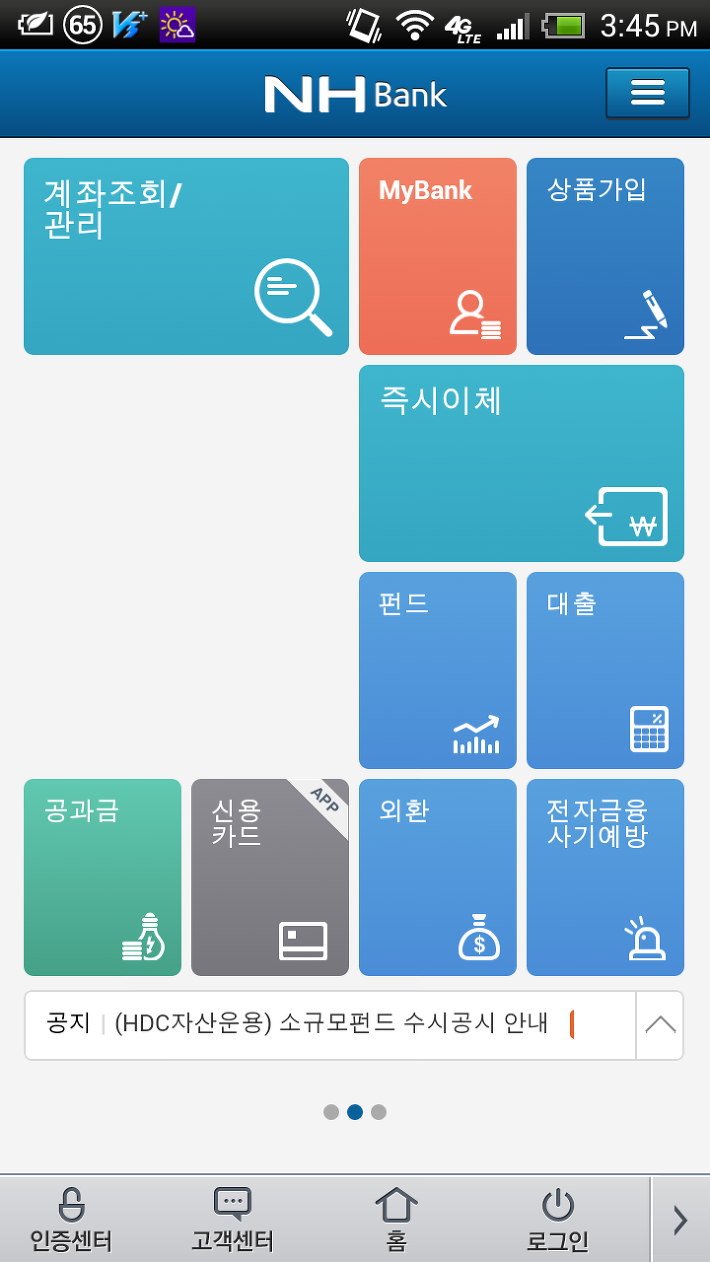Read the HDC자산운용 notice

pos(331,1024)
